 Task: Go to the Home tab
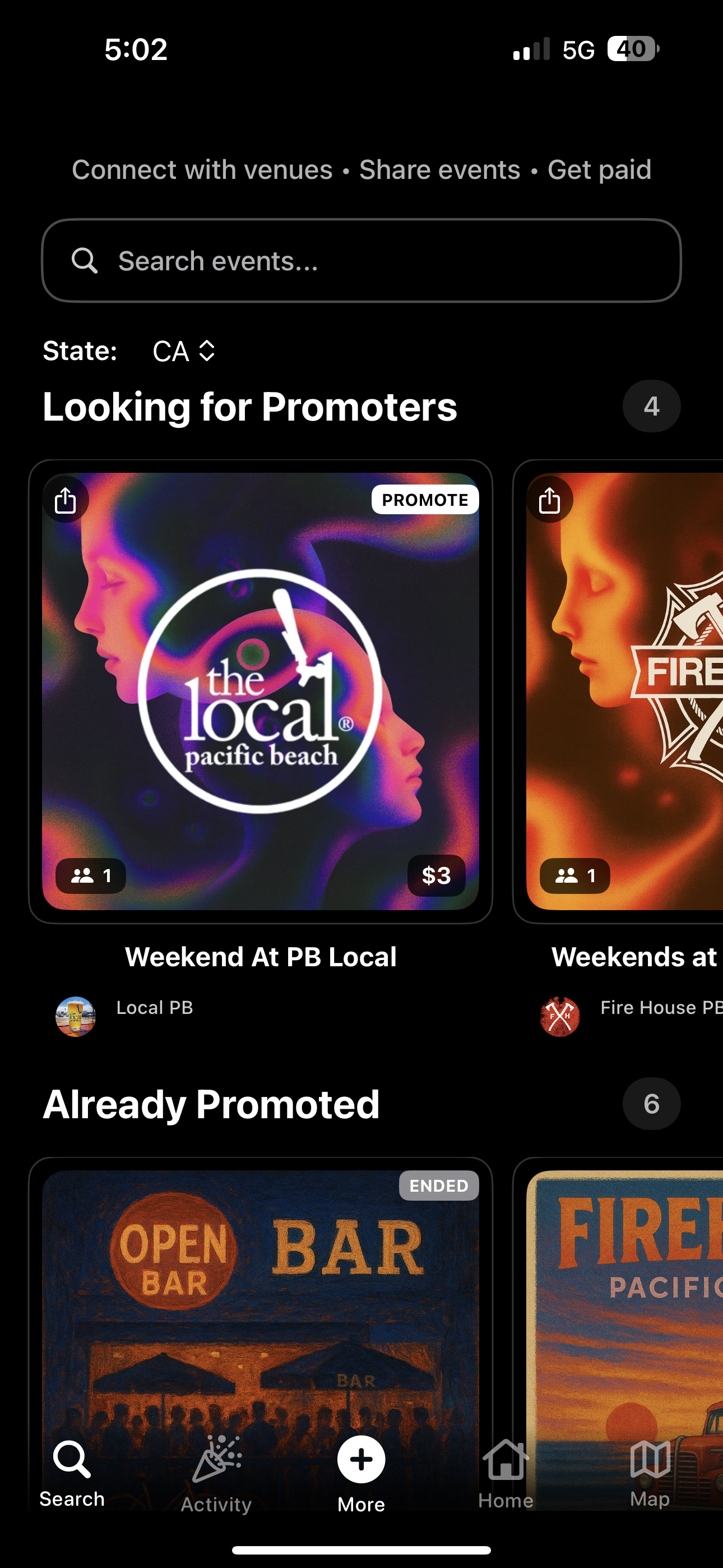tap(505, 1473)
